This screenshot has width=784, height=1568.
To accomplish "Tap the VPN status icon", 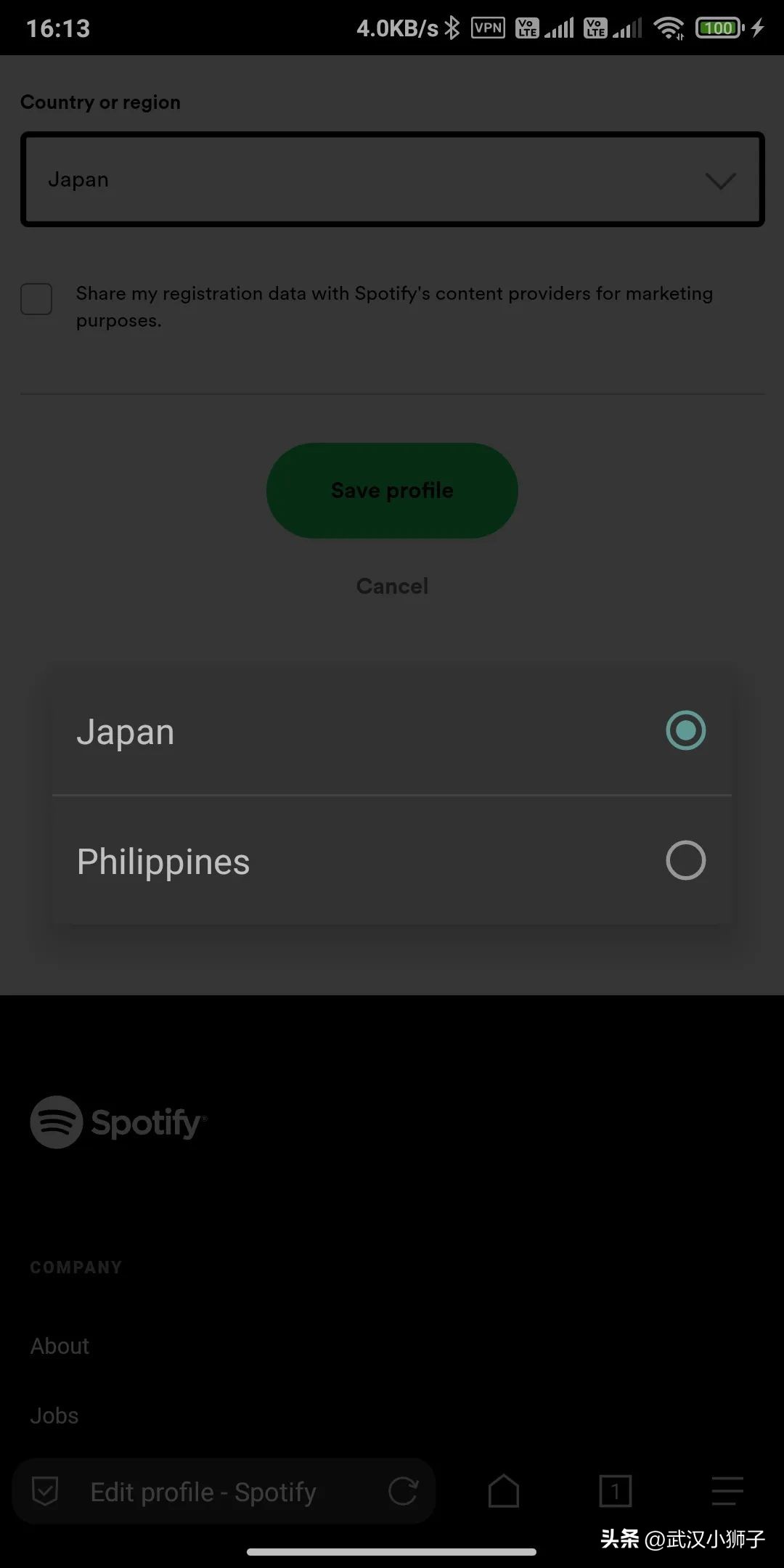I will (x=488, y=27).
